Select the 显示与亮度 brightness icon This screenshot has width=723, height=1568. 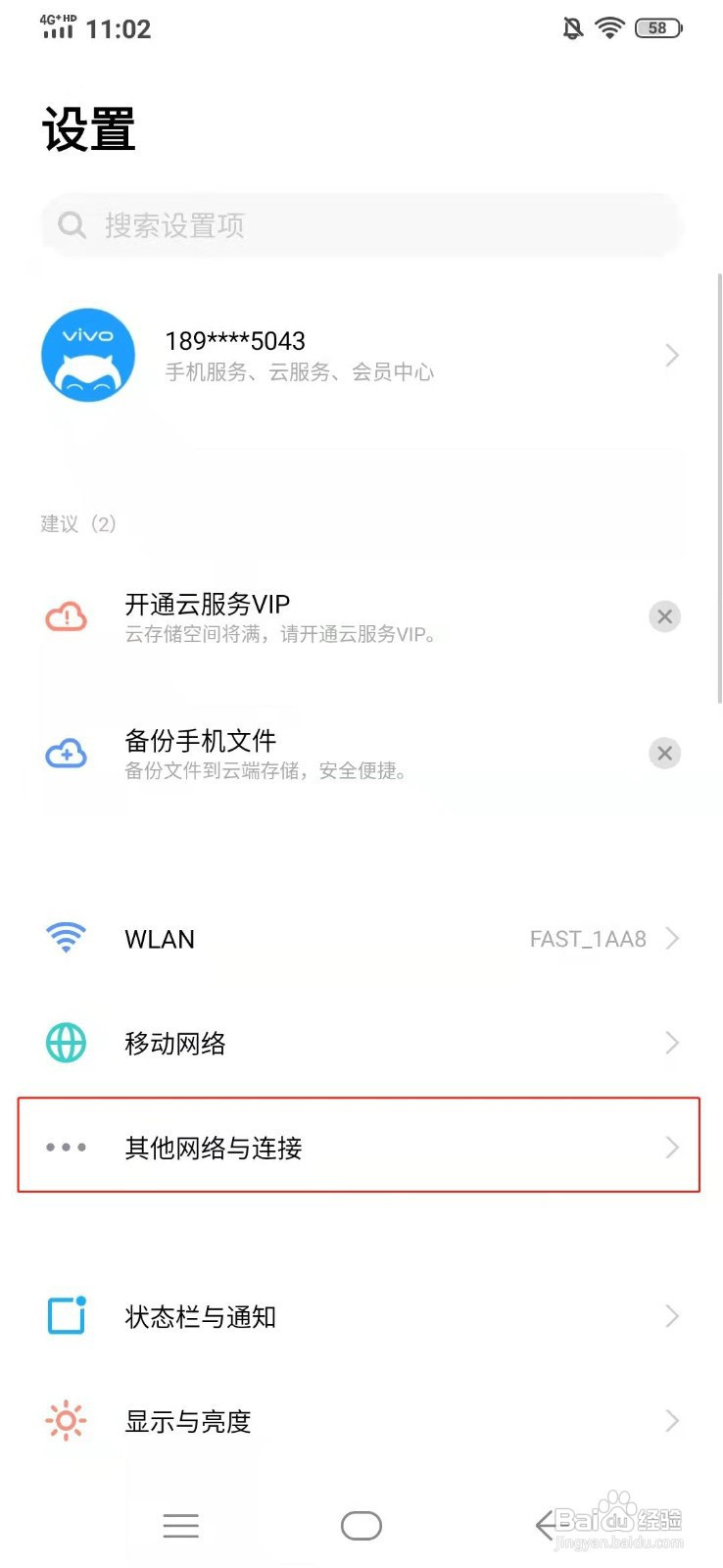click(66, 1420)
